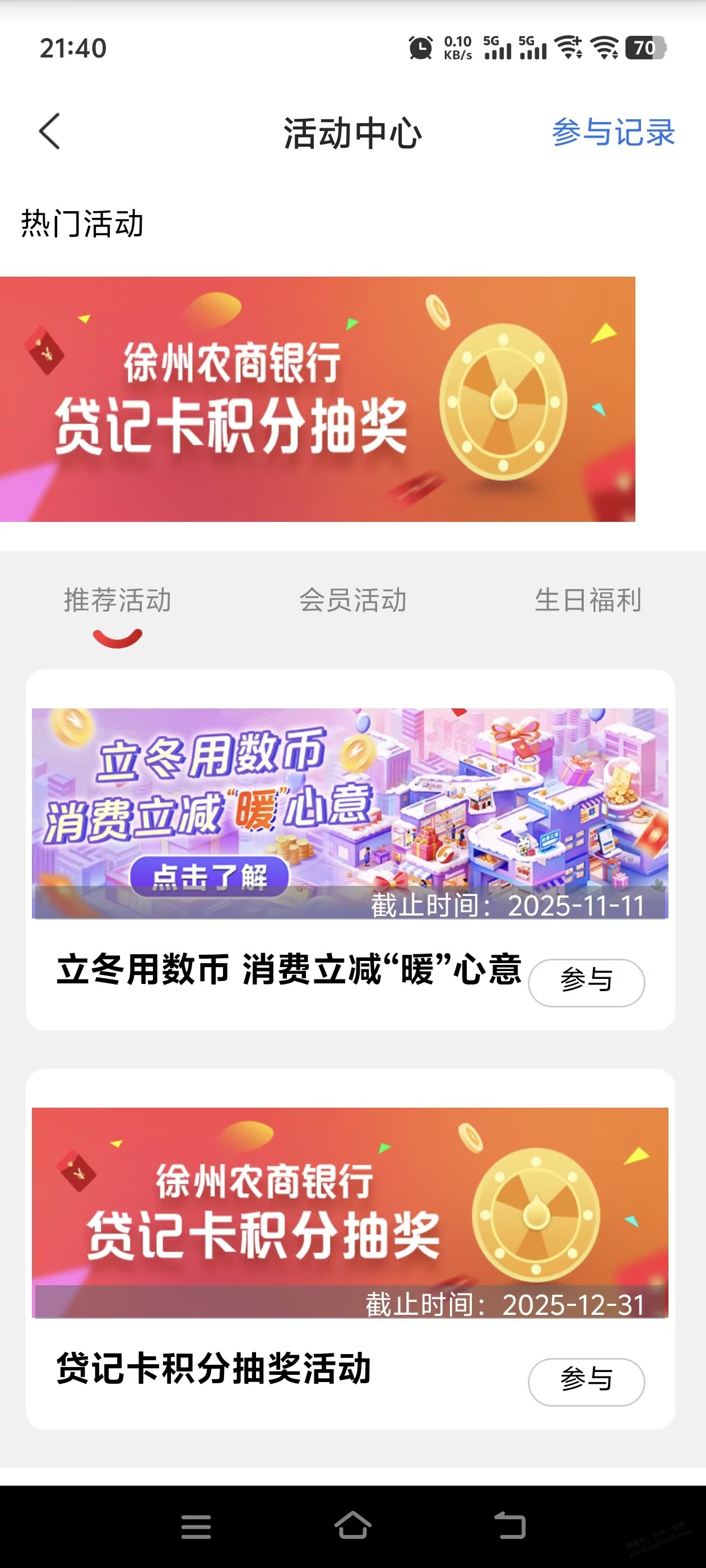Tap the system home button
Screen dimensions: 706x1568
(x=352, y=1526)
